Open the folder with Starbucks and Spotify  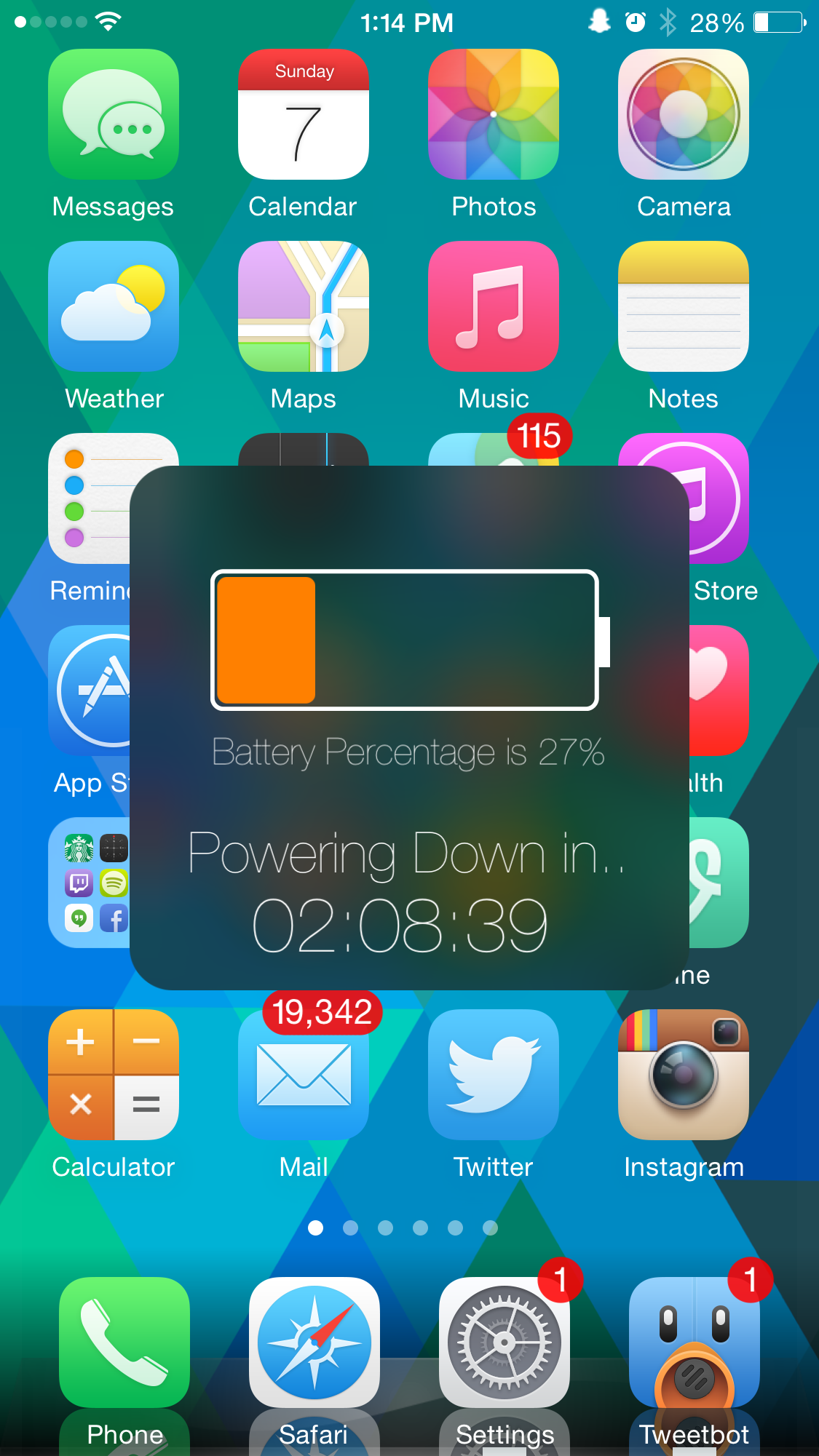click(x=89, y=883)
